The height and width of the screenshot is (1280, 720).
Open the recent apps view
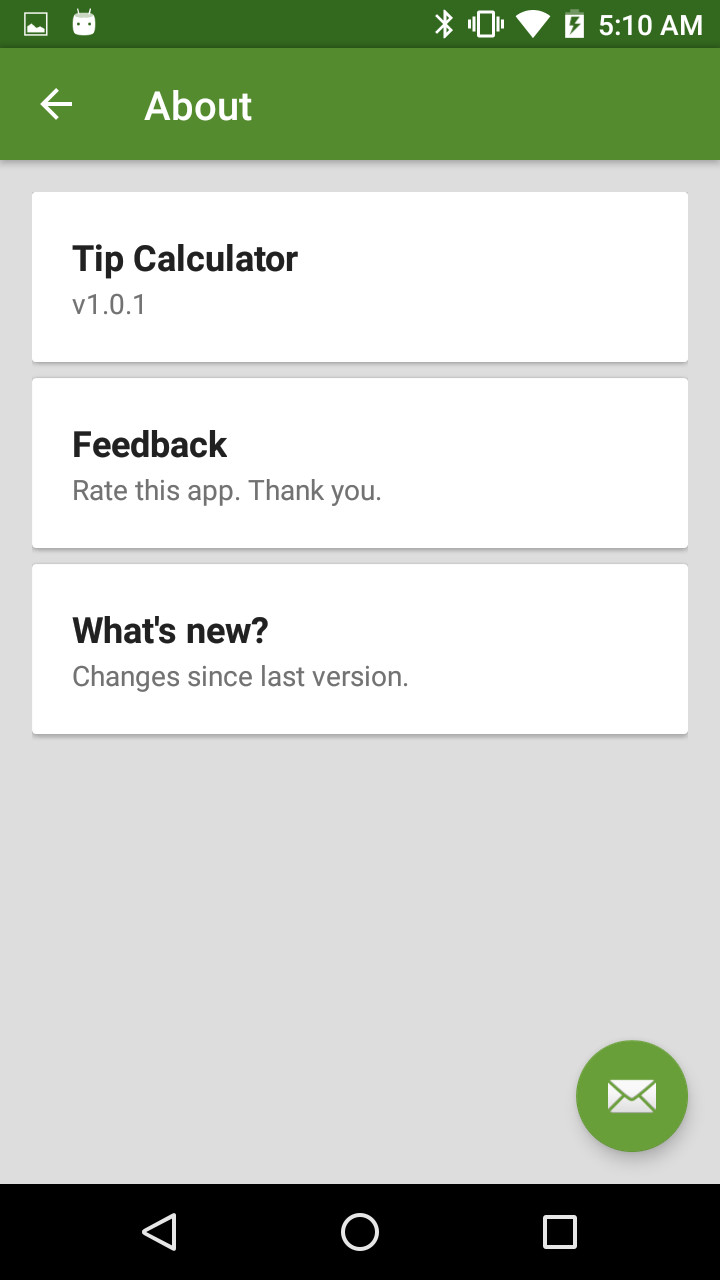pyautogui.click(x=559, y=1232)
